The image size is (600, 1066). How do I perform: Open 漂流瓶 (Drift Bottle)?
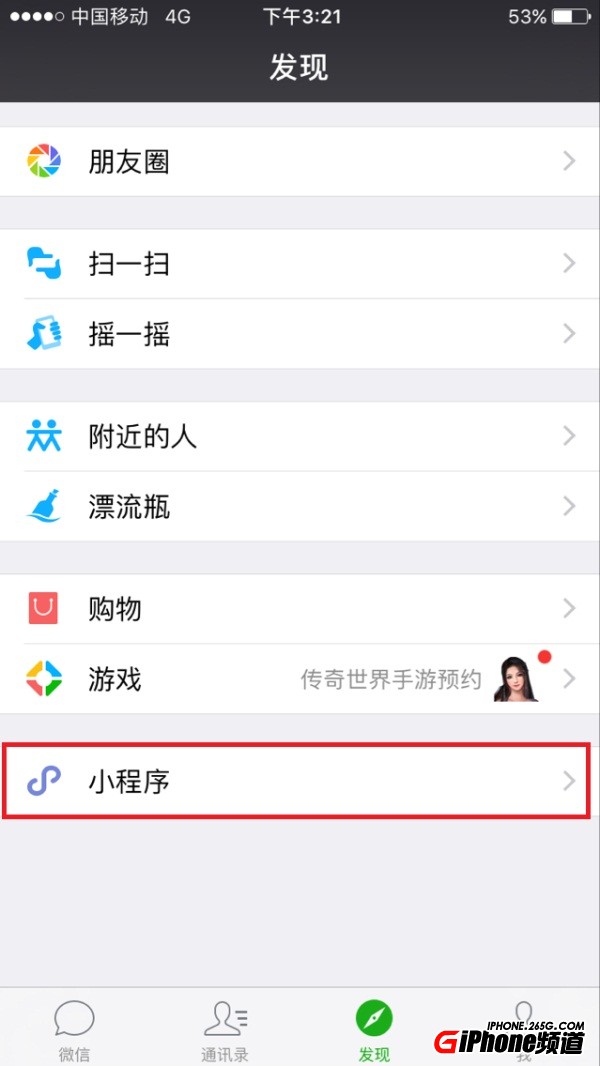pos(300,507)
